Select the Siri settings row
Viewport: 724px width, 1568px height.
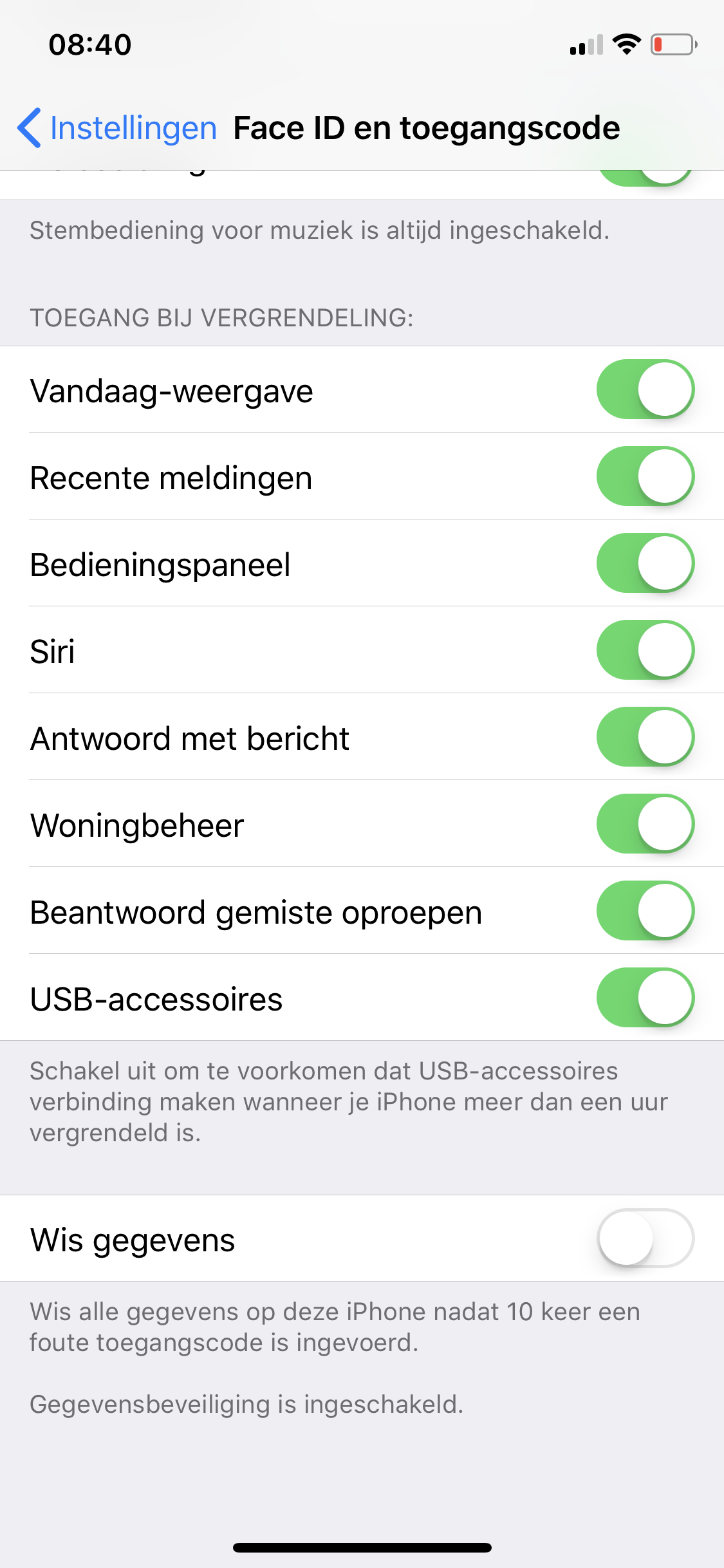pyautogui.click(x=257, y=651)
